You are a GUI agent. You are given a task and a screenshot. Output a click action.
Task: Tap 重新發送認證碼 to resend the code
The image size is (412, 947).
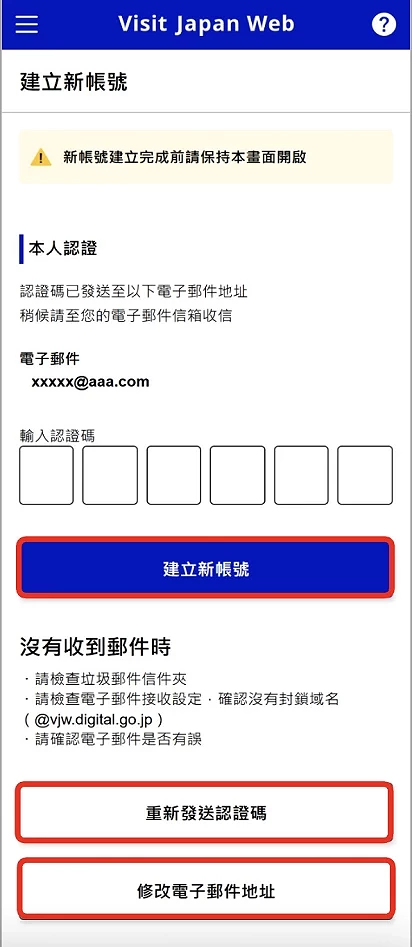tap(205, 813)
